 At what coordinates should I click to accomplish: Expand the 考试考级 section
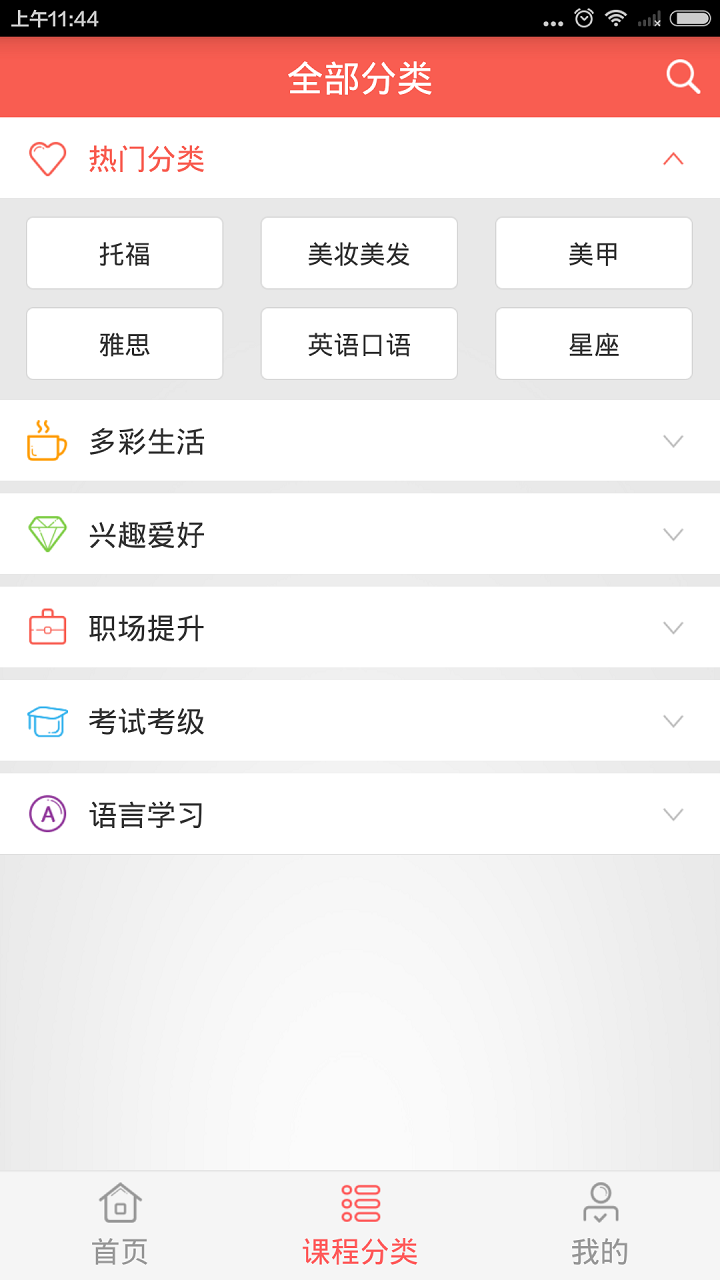360,721
